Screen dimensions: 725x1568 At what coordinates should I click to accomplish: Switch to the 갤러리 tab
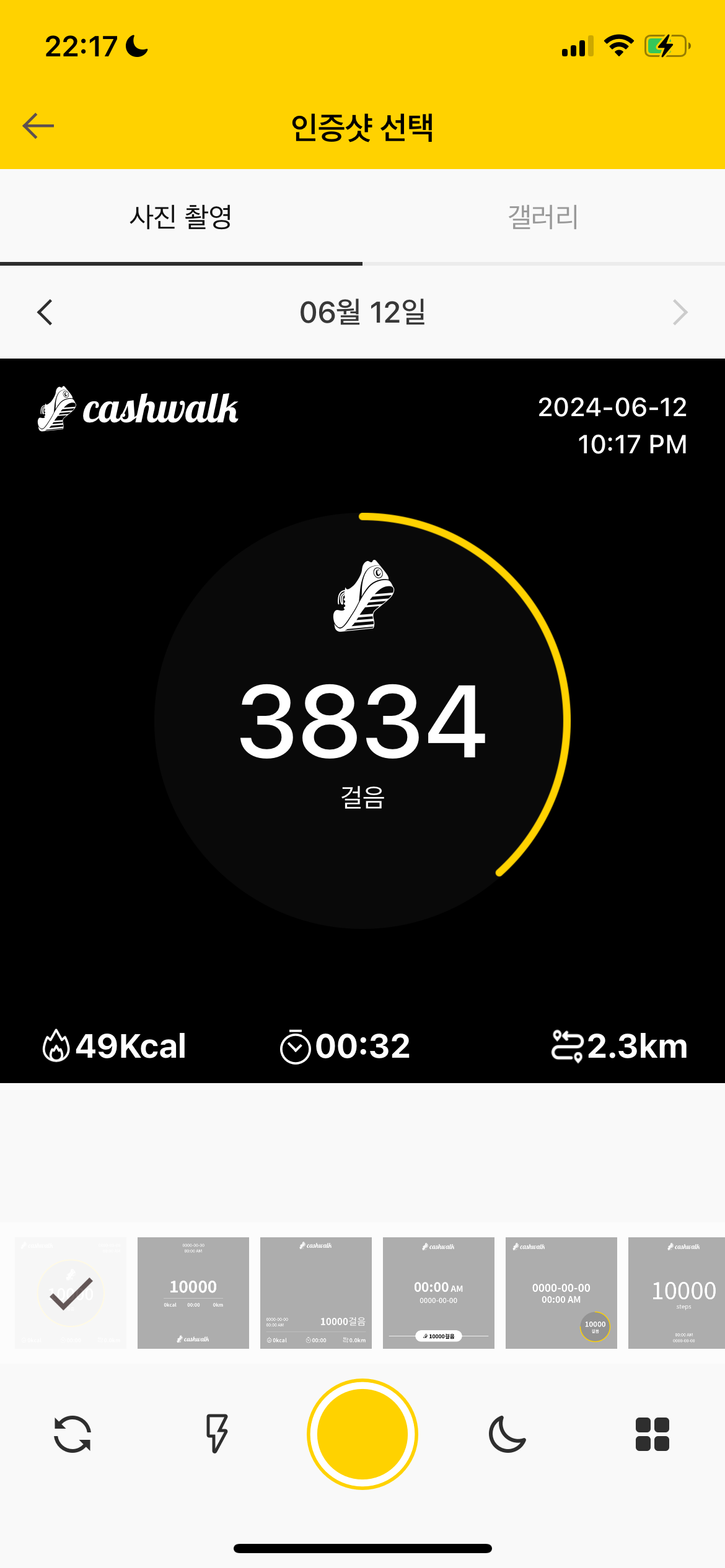[x=543, y=217]
